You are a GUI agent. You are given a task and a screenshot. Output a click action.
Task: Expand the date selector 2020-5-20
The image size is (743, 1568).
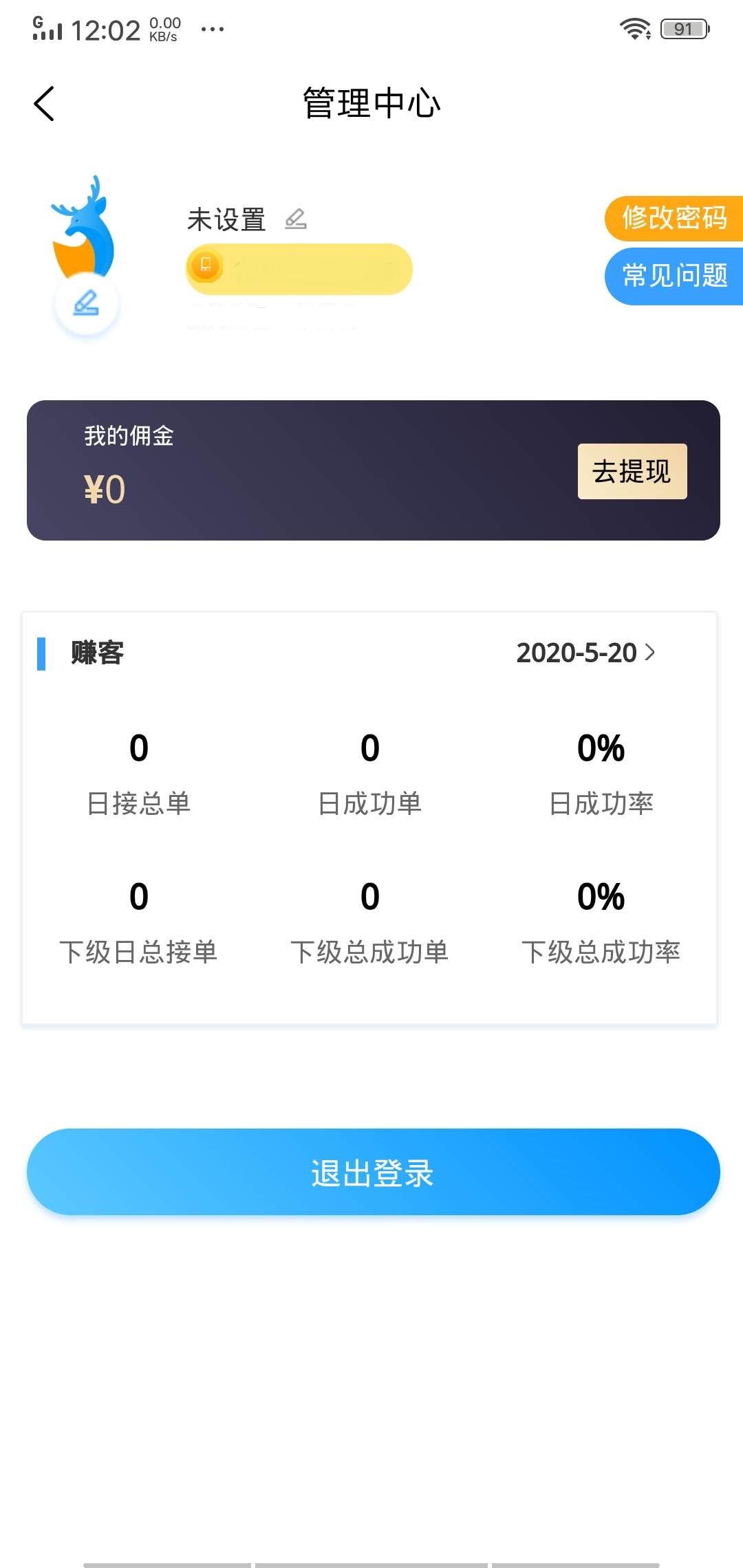[x=577, y=653]
